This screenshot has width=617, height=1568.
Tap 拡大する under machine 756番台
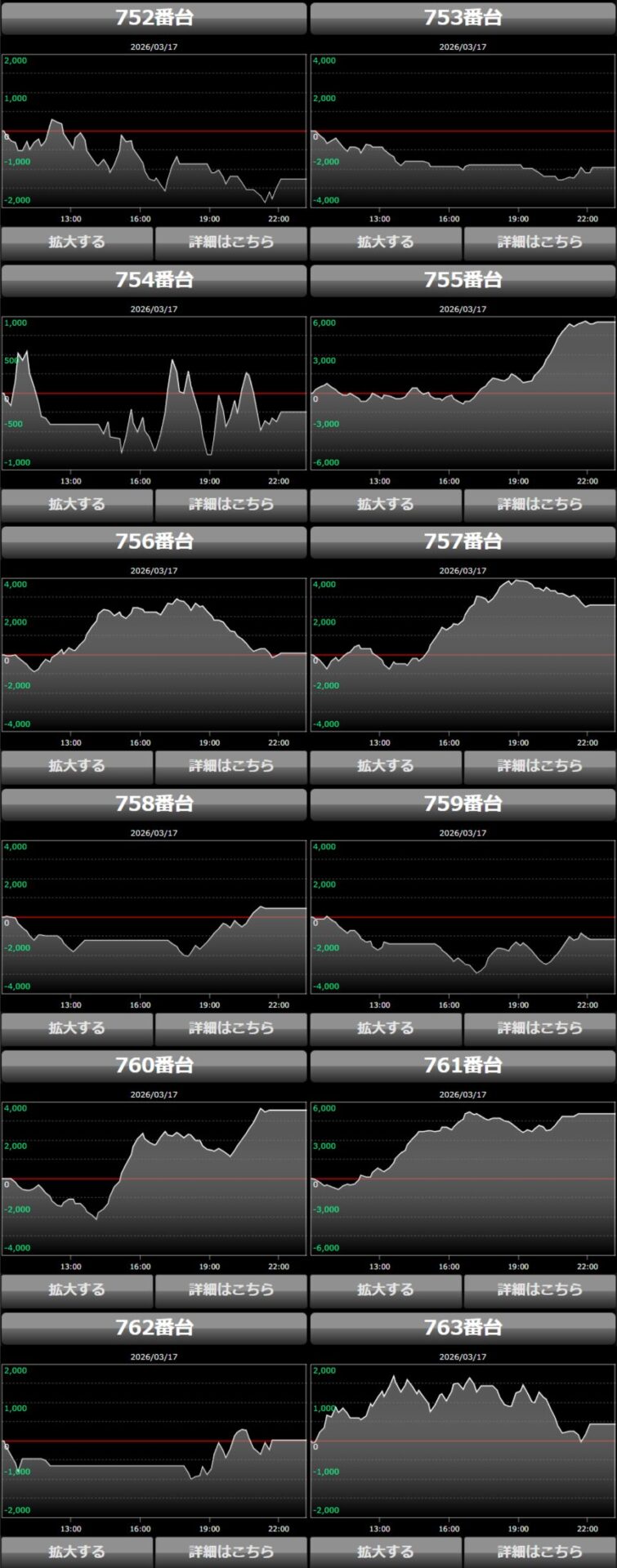pos(77,766)
